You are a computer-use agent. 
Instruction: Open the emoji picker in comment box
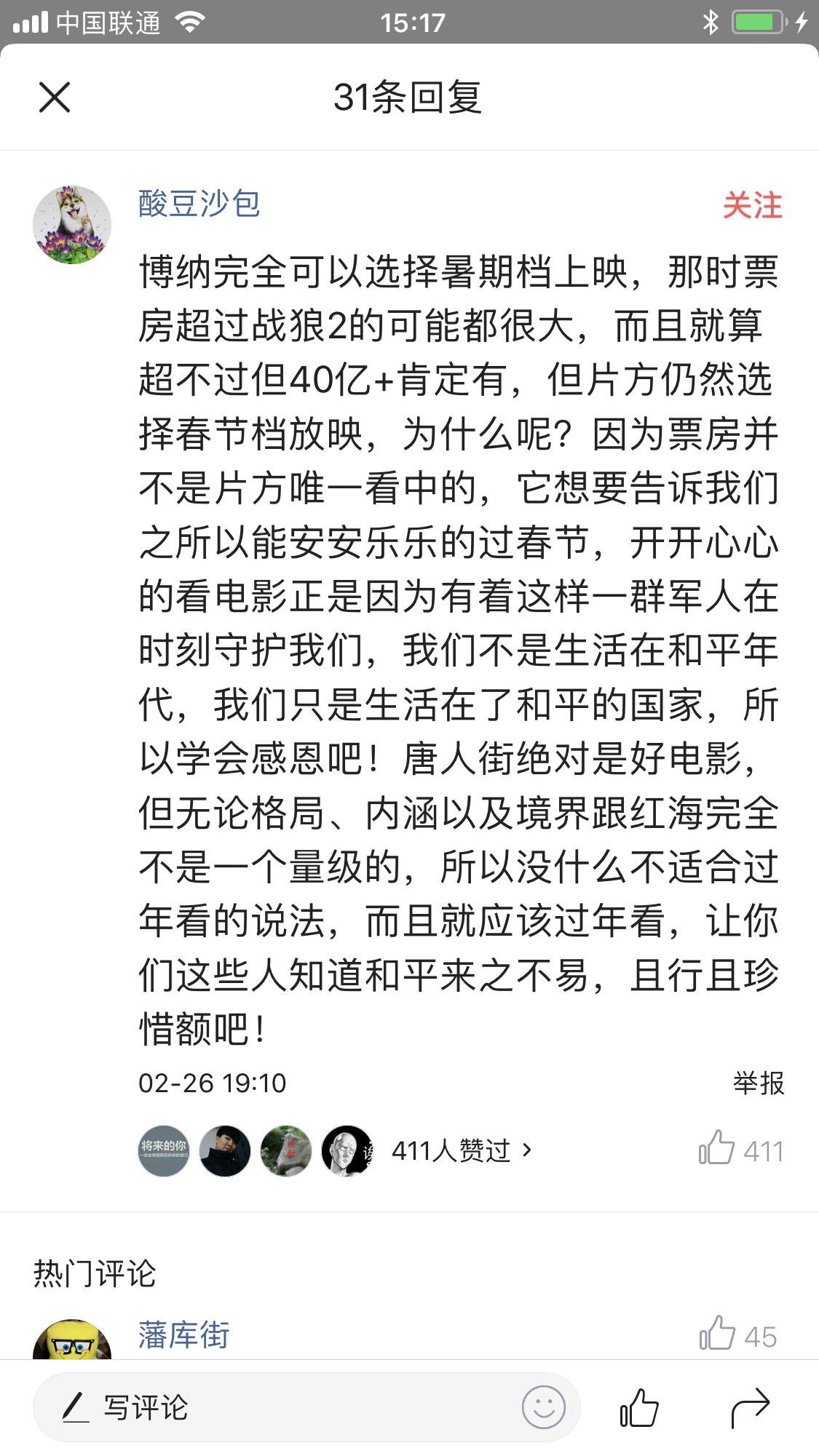543,1407
